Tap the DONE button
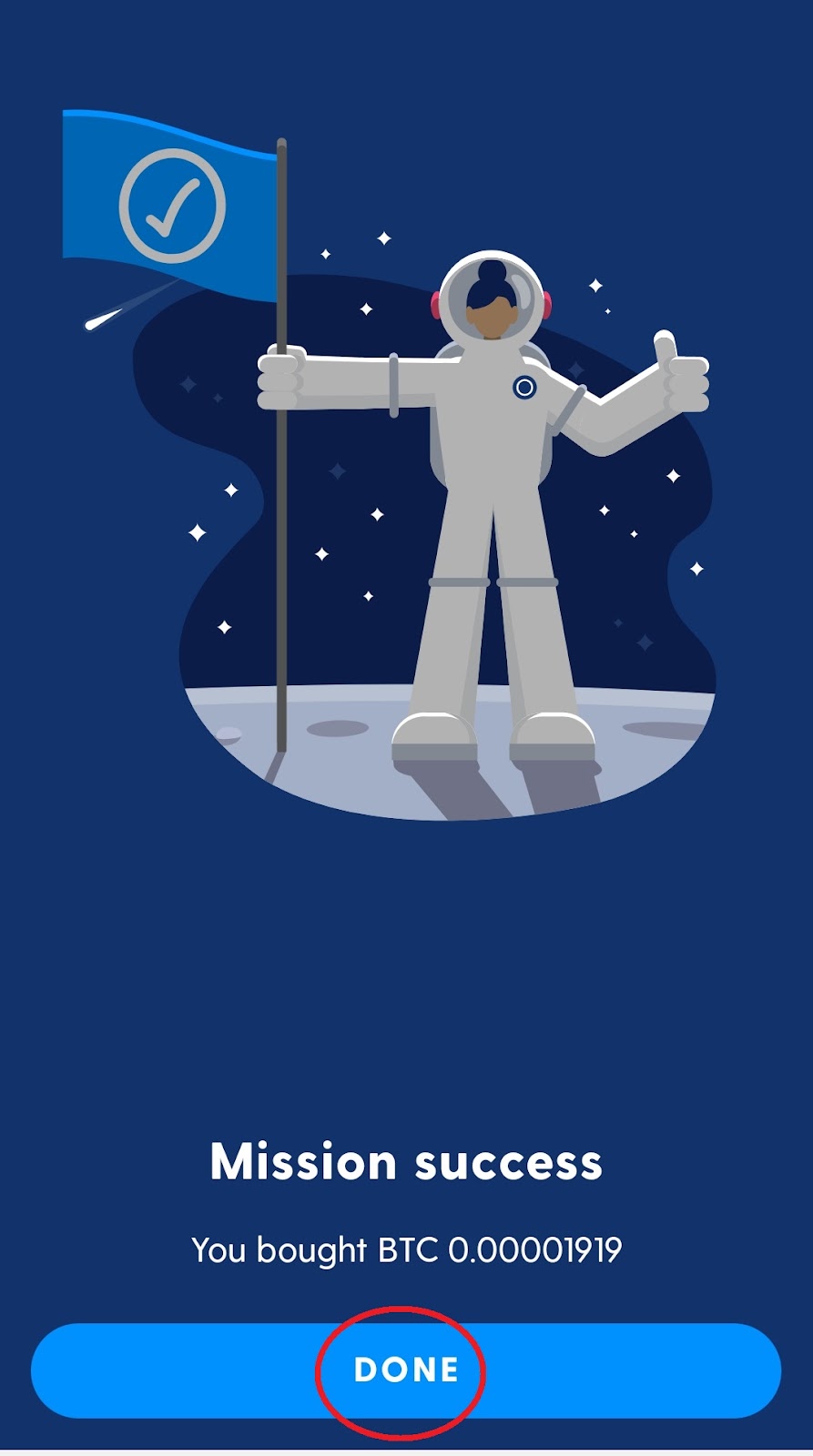 coord(406,1370)
